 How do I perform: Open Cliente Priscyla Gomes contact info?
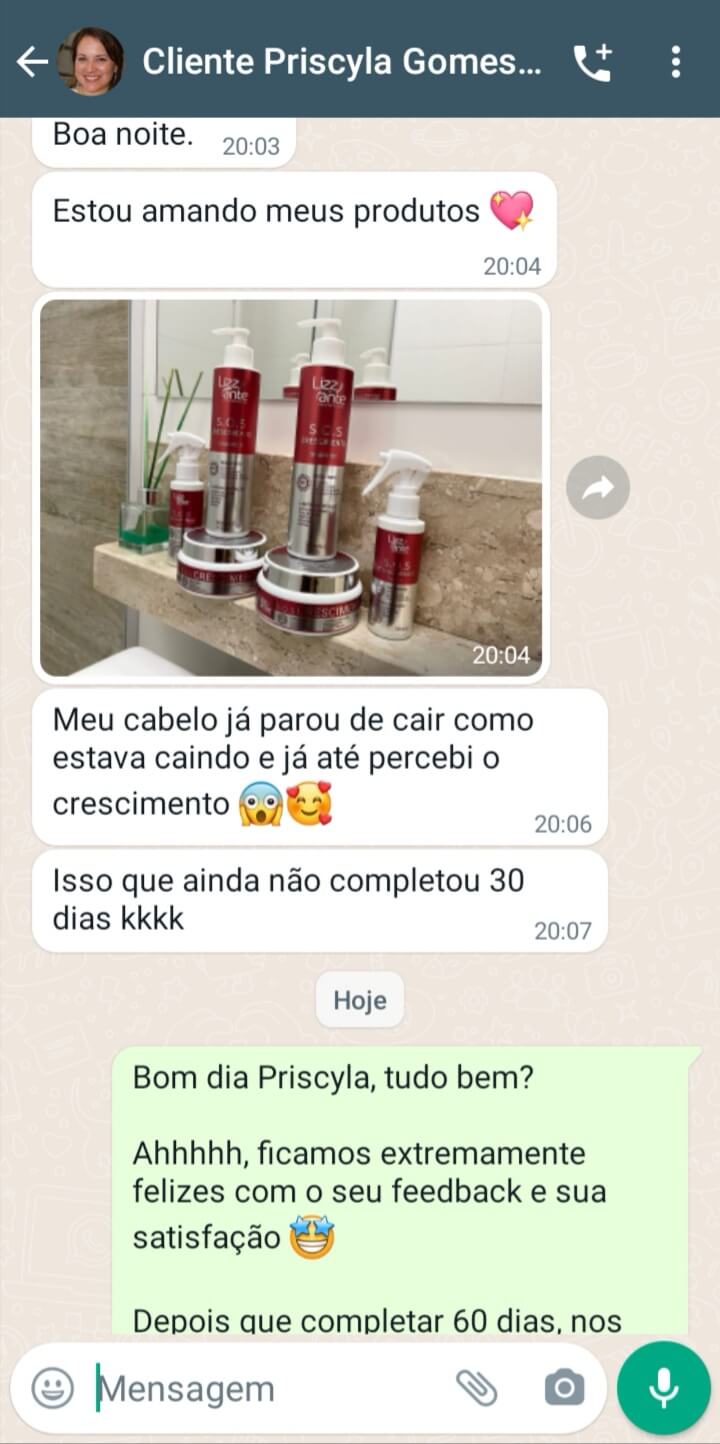[x=340, y=62]
